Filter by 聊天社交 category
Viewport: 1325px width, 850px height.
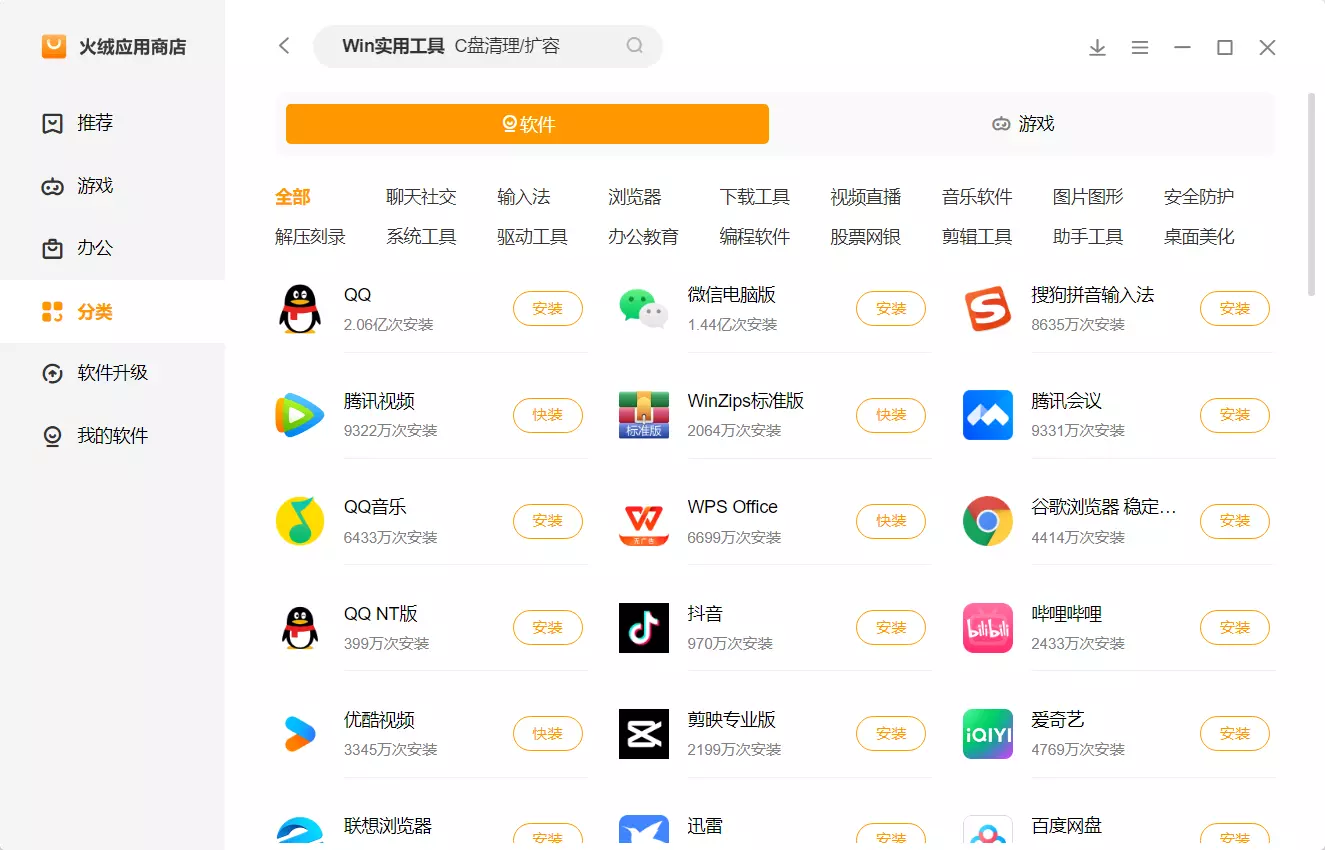[421, 197]
